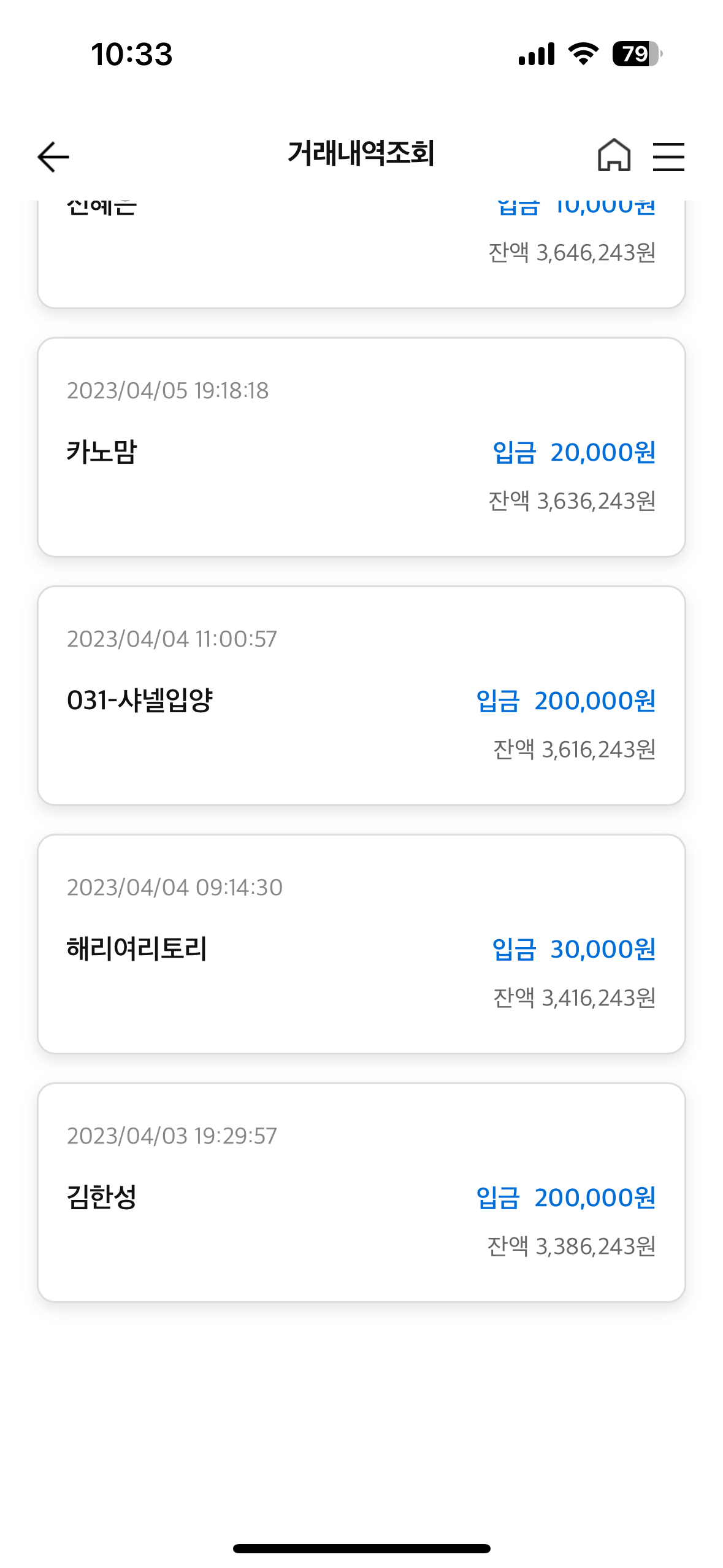The height and width of the screenshot is (1568, 723).
Task: Open the hamburger menu
Action: click(x=668, y=156)
